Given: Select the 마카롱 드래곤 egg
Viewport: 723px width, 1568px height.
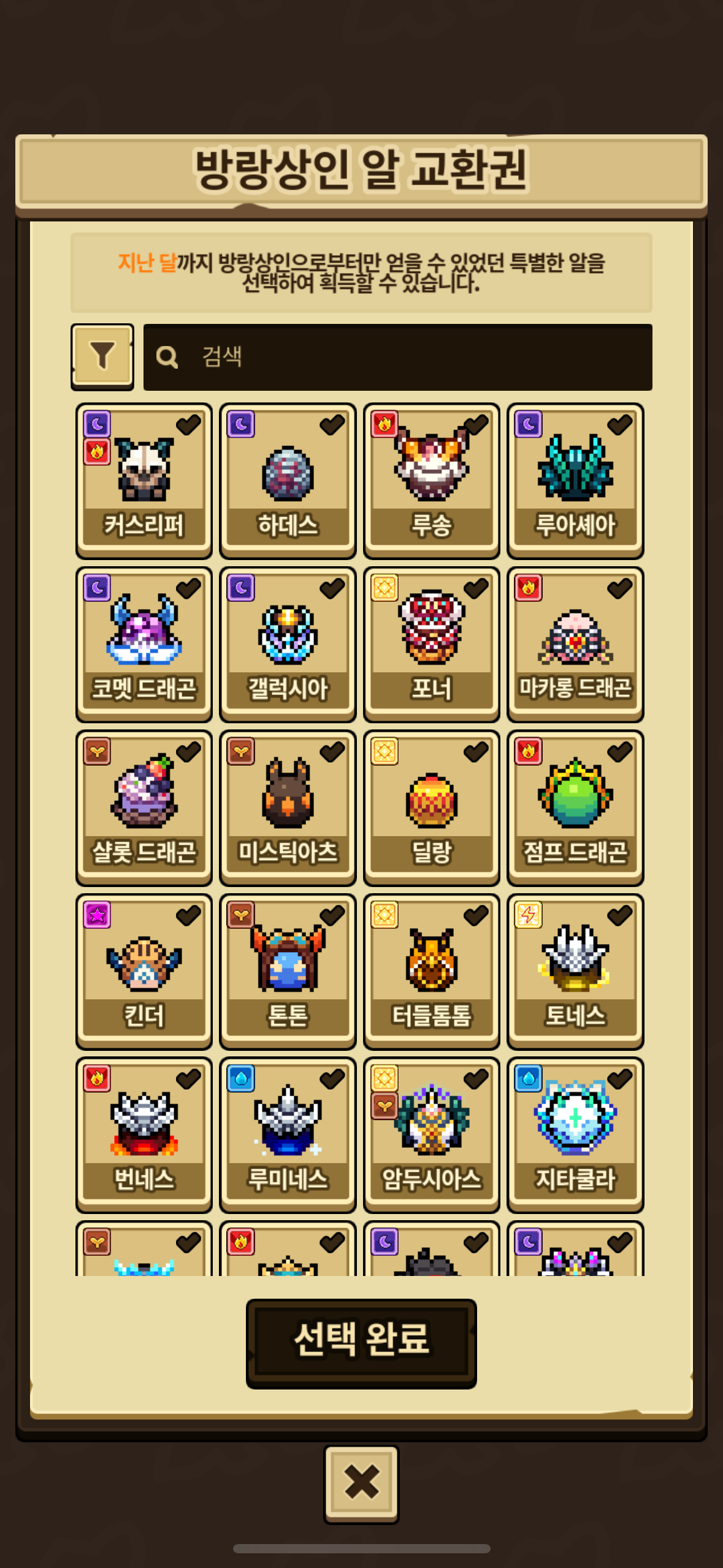Looking at the screenshot, I should tap(575, 644).
